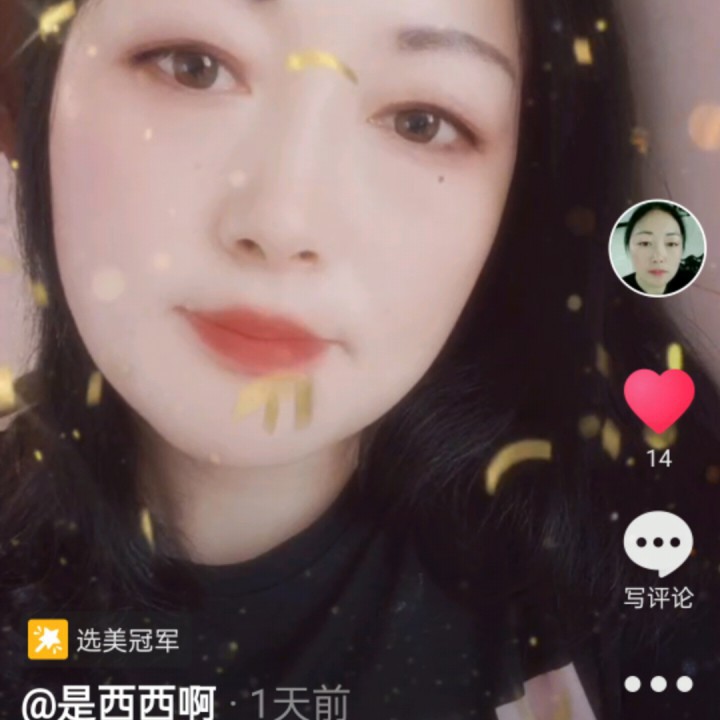
Task: Open the three-dot more options menu
Action: point(658,684)
